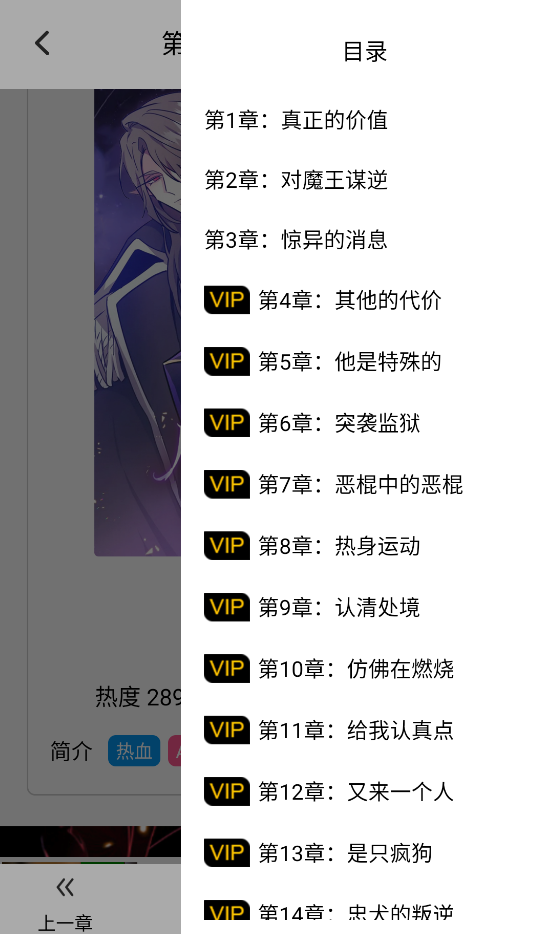The height and width of the screenshot is (934, 548).
Task: Open chapter 1 真正的价值
Action: click(364, 120)
